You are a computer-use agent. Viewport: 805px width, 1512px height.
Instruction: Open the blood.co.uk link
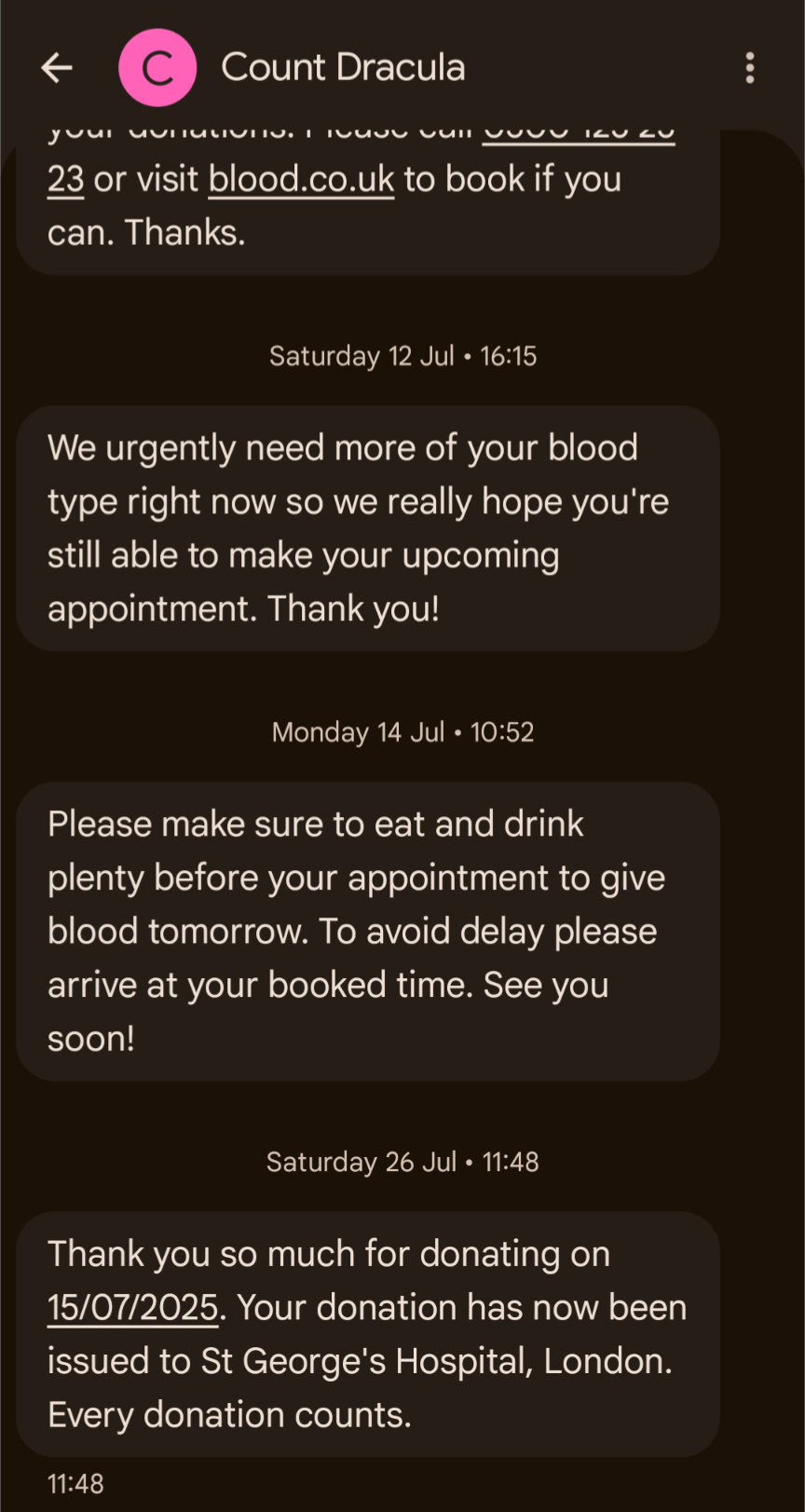pos(301,179)
